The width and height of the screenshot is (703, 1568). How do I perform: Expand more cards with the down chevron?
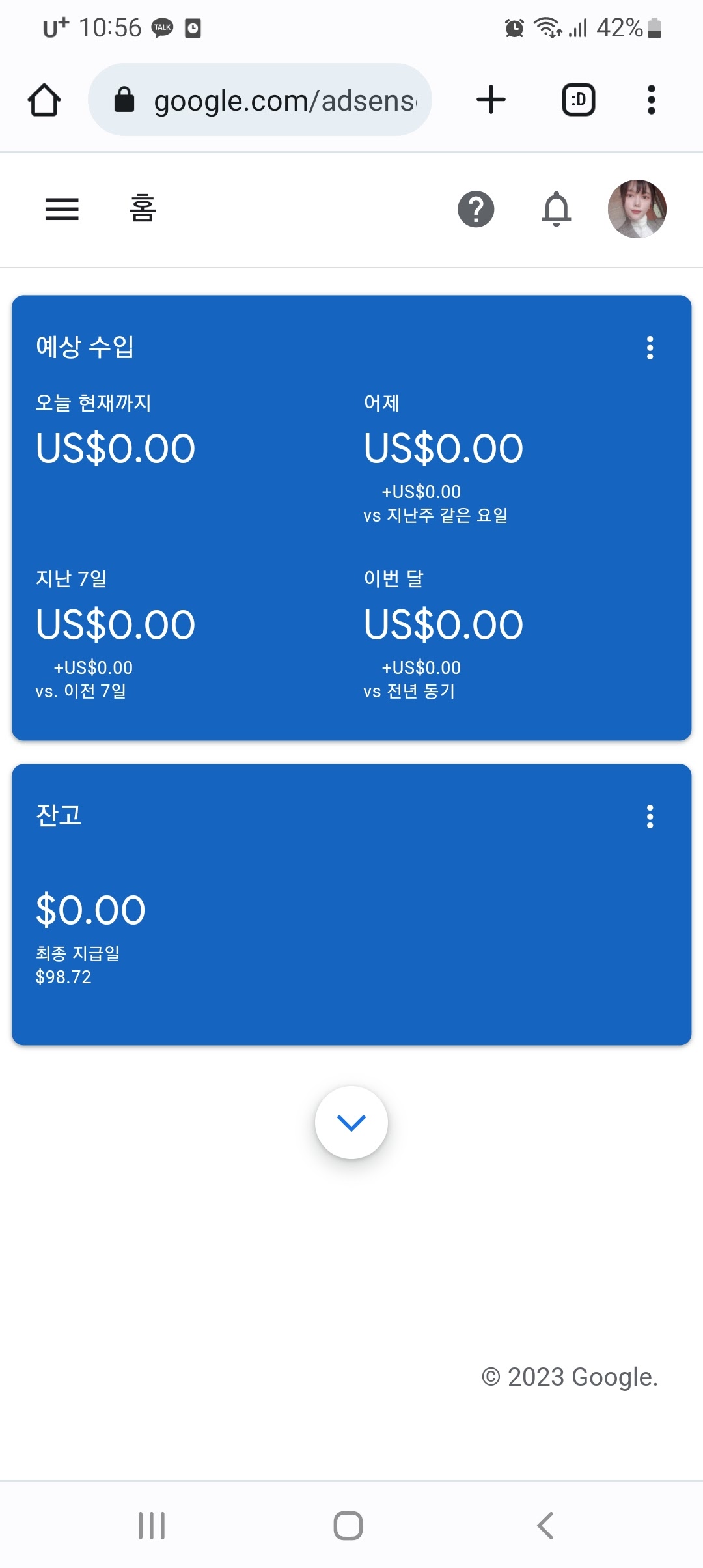(x=351, y=1123)
